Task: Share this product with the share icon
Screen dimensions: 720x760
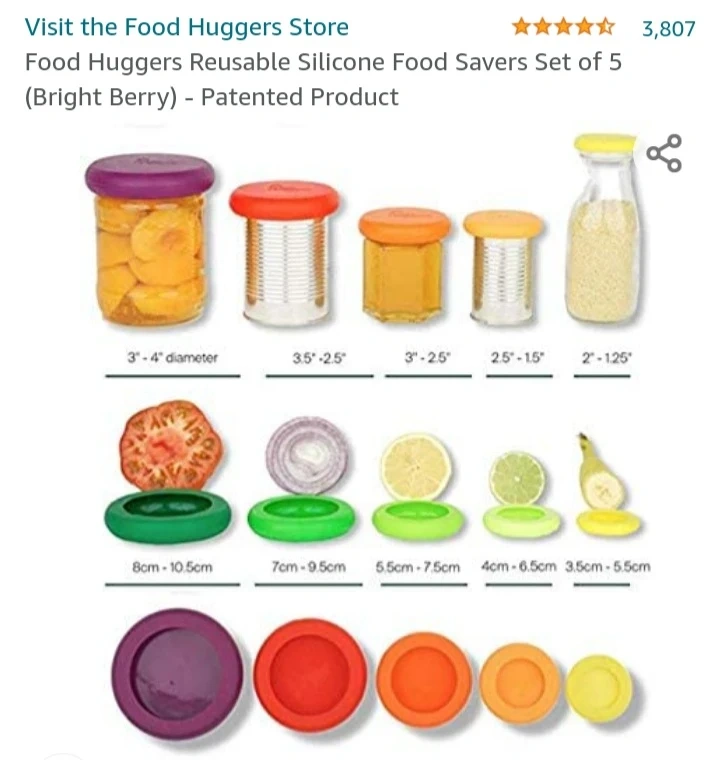Action: (x=663, y=153)
